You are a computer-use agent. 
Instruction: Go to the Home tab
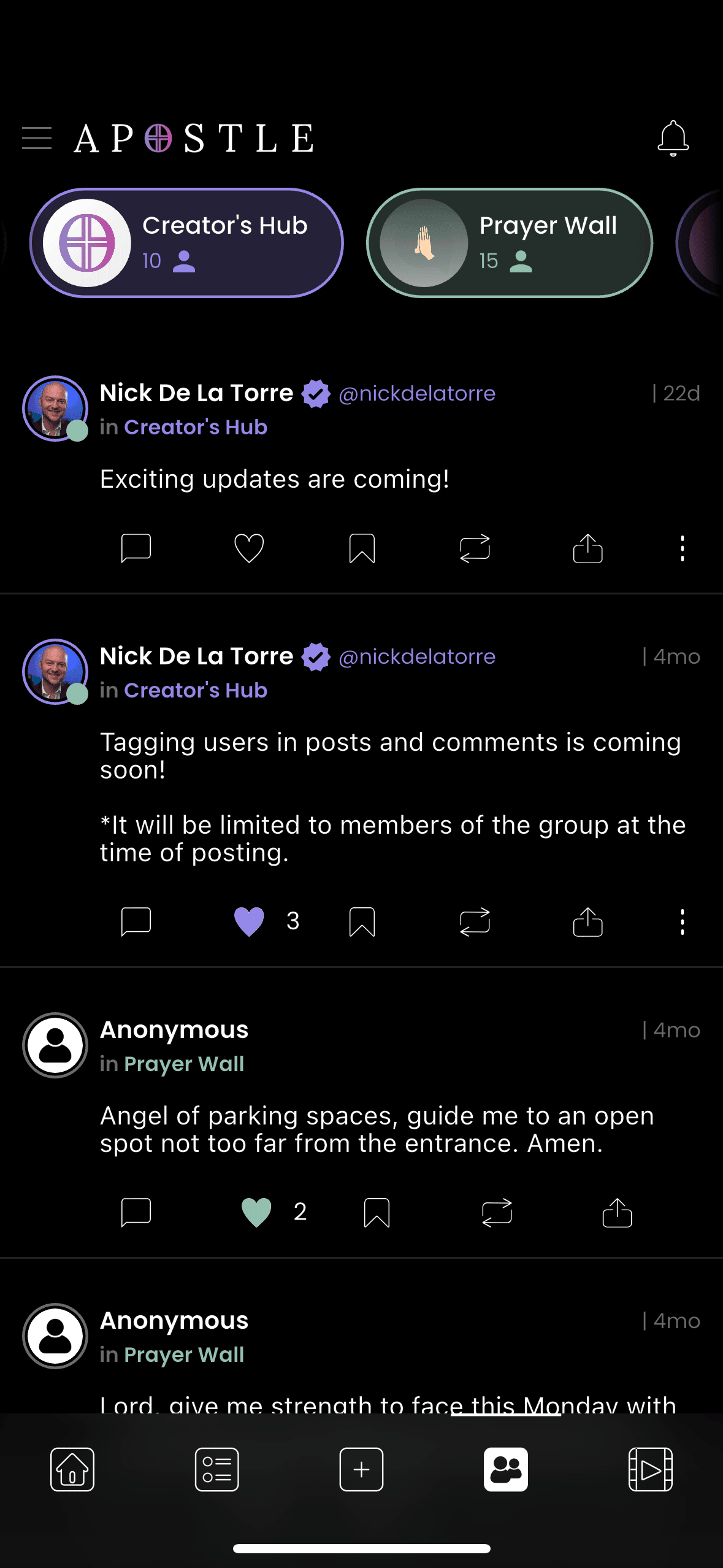click(x=72, y=1469)
